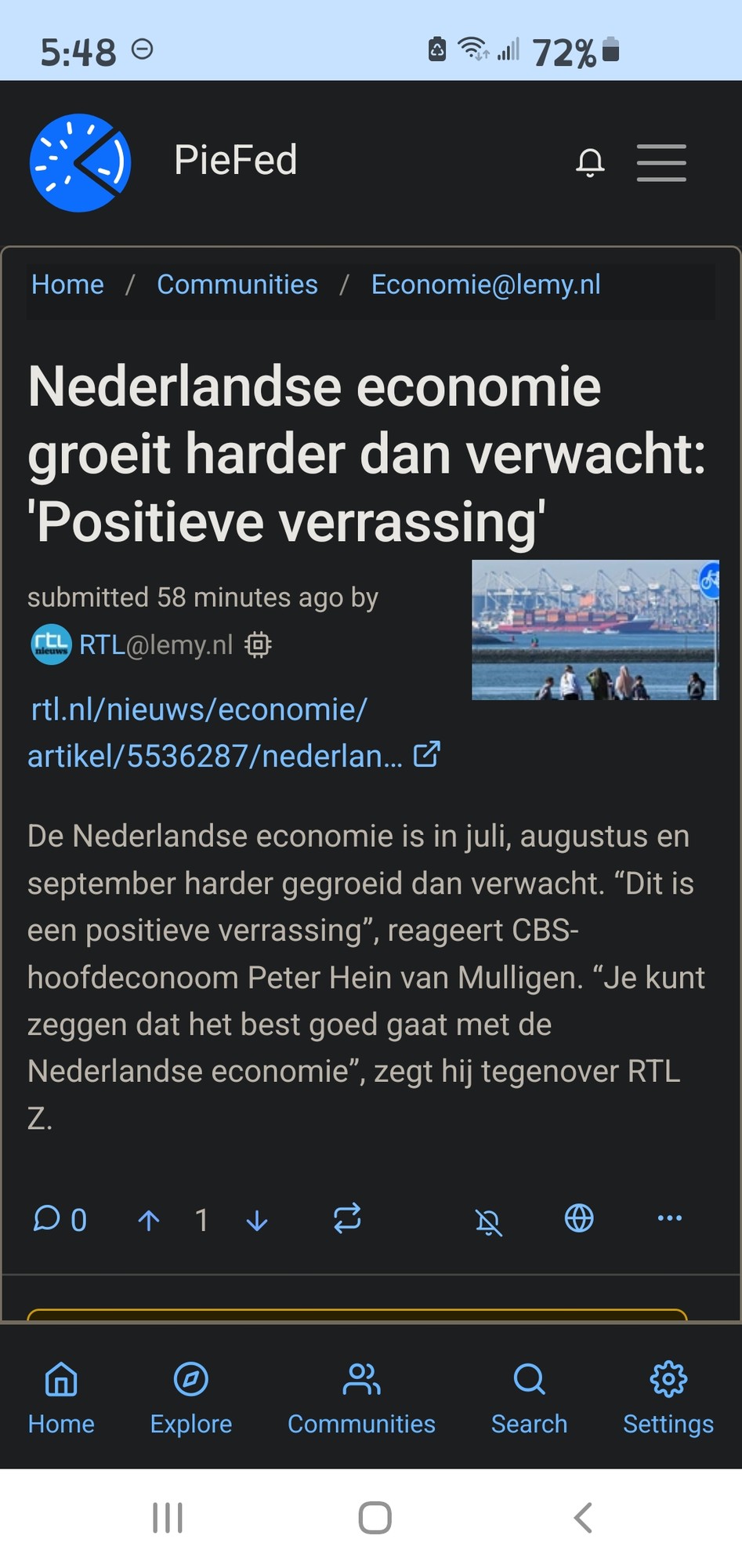Open the notifications bell
Image resolution: width=742 pixels, height=1568 pixels.
(590, 162)
